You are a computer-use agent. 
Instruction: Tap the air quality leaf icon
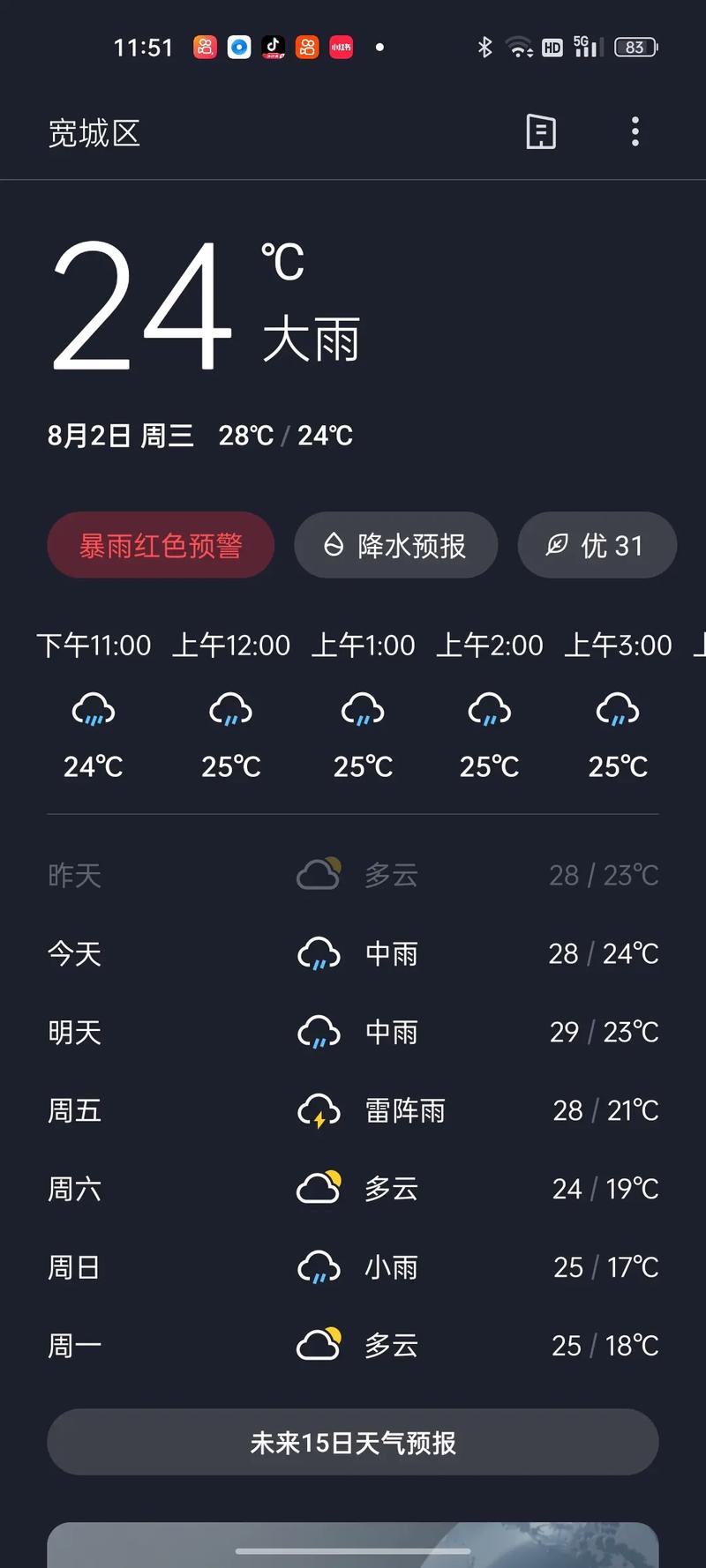pos(557,545)
